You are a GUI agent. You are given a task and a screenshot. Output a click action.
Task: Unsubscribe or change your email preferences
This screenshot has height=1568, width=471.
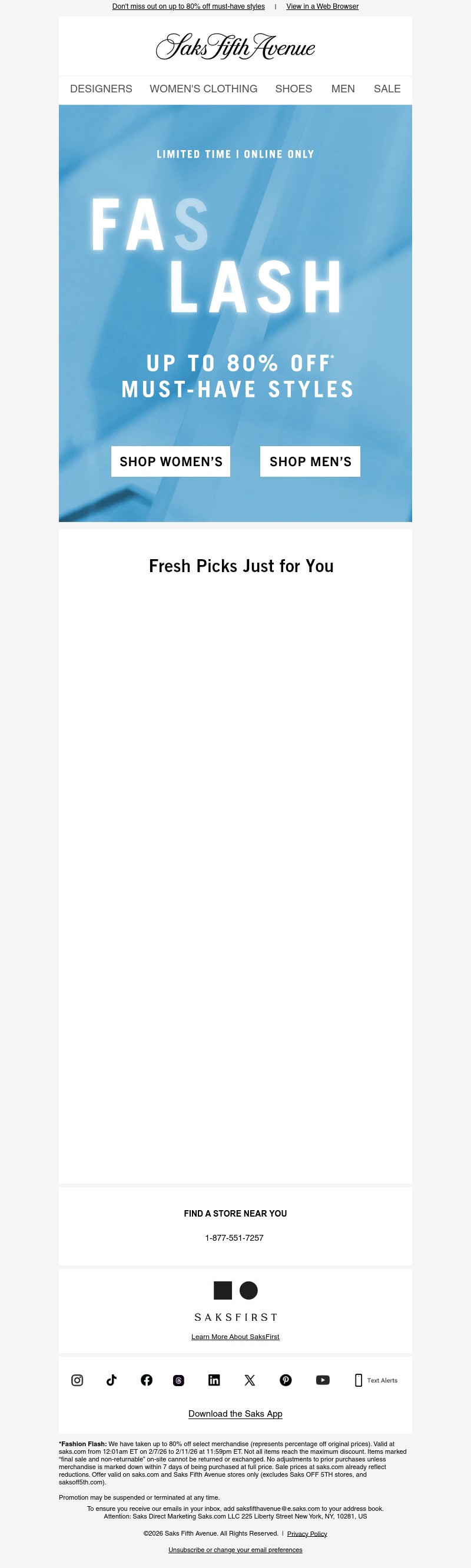pos(235,1550)
